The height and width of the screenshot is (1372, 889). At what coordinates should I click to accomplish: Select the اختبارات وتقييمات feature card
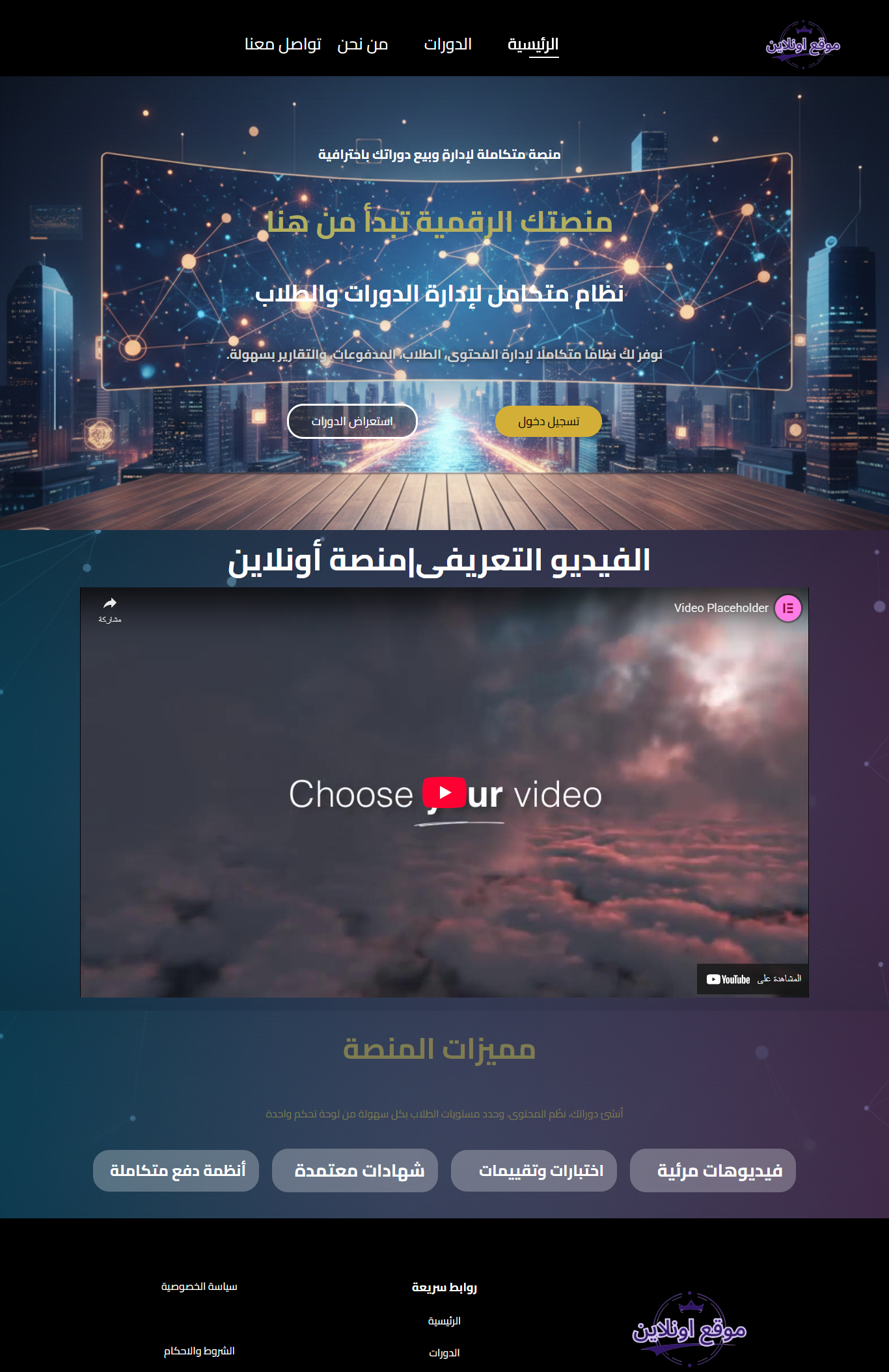pyautogui.click(x=534, y=1171)
